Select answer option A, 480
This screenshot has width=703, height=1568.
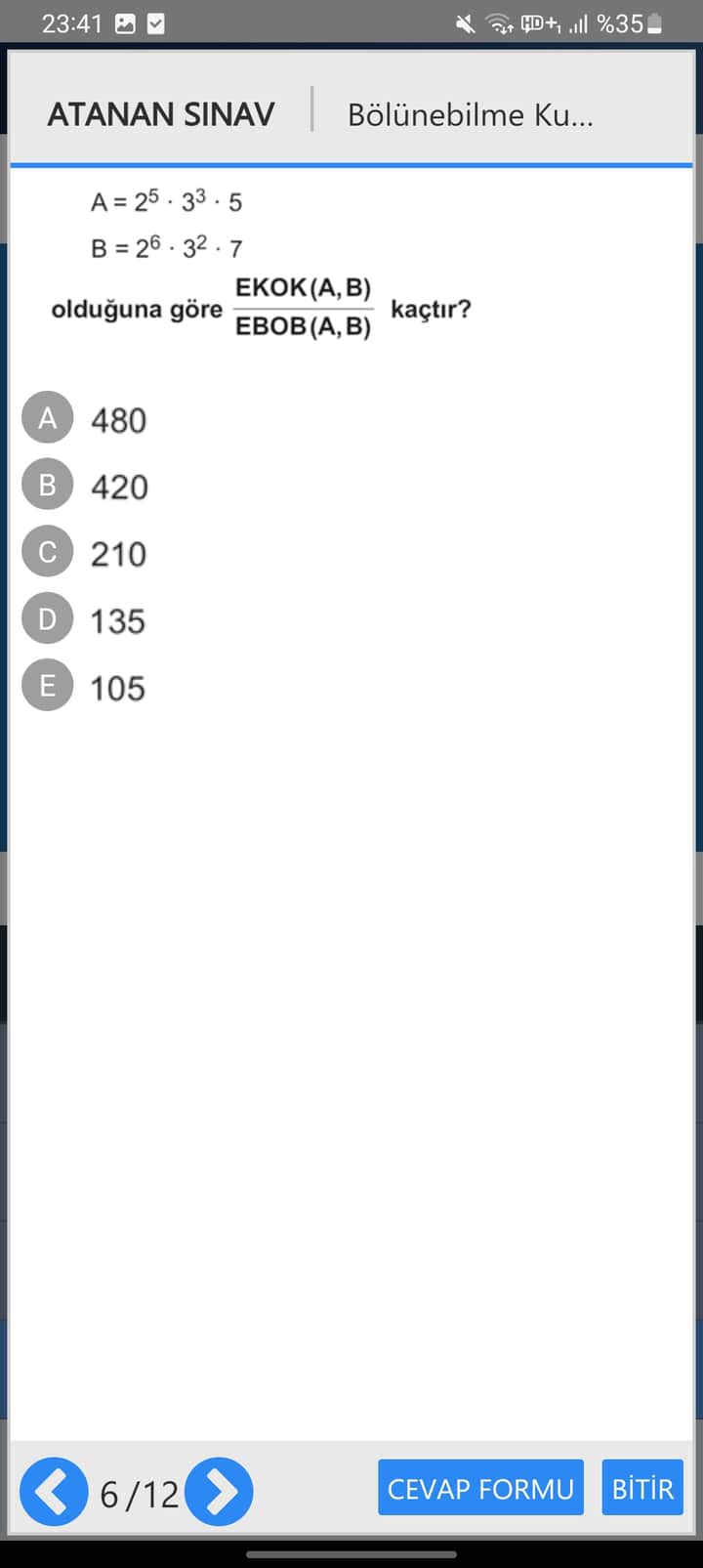click(47, 418)
